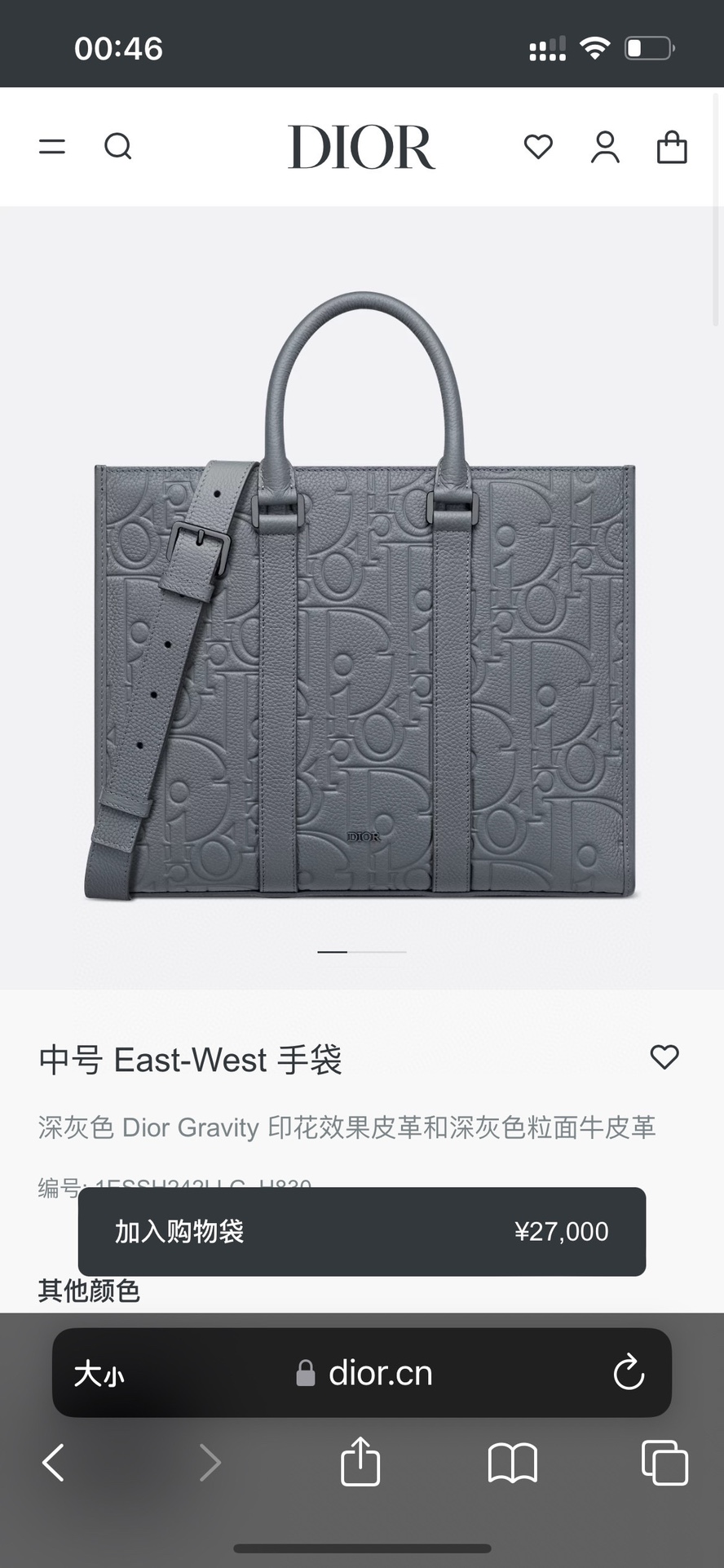Tap the dior.cn address bar
The width and height of the screenshot is (724, 1568).
click(x=362, y=1373)
